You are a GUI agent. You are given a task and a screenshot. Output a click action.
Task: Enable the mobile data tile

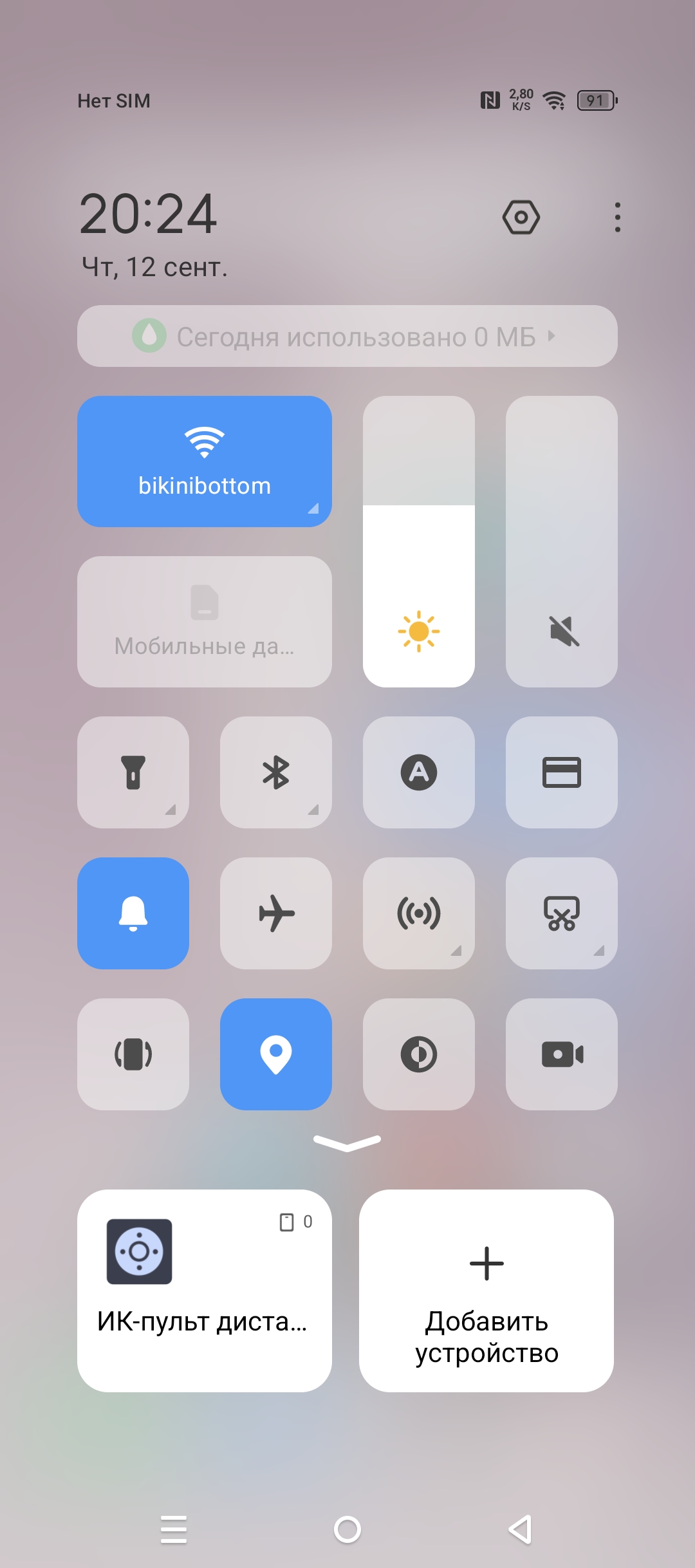204,621
